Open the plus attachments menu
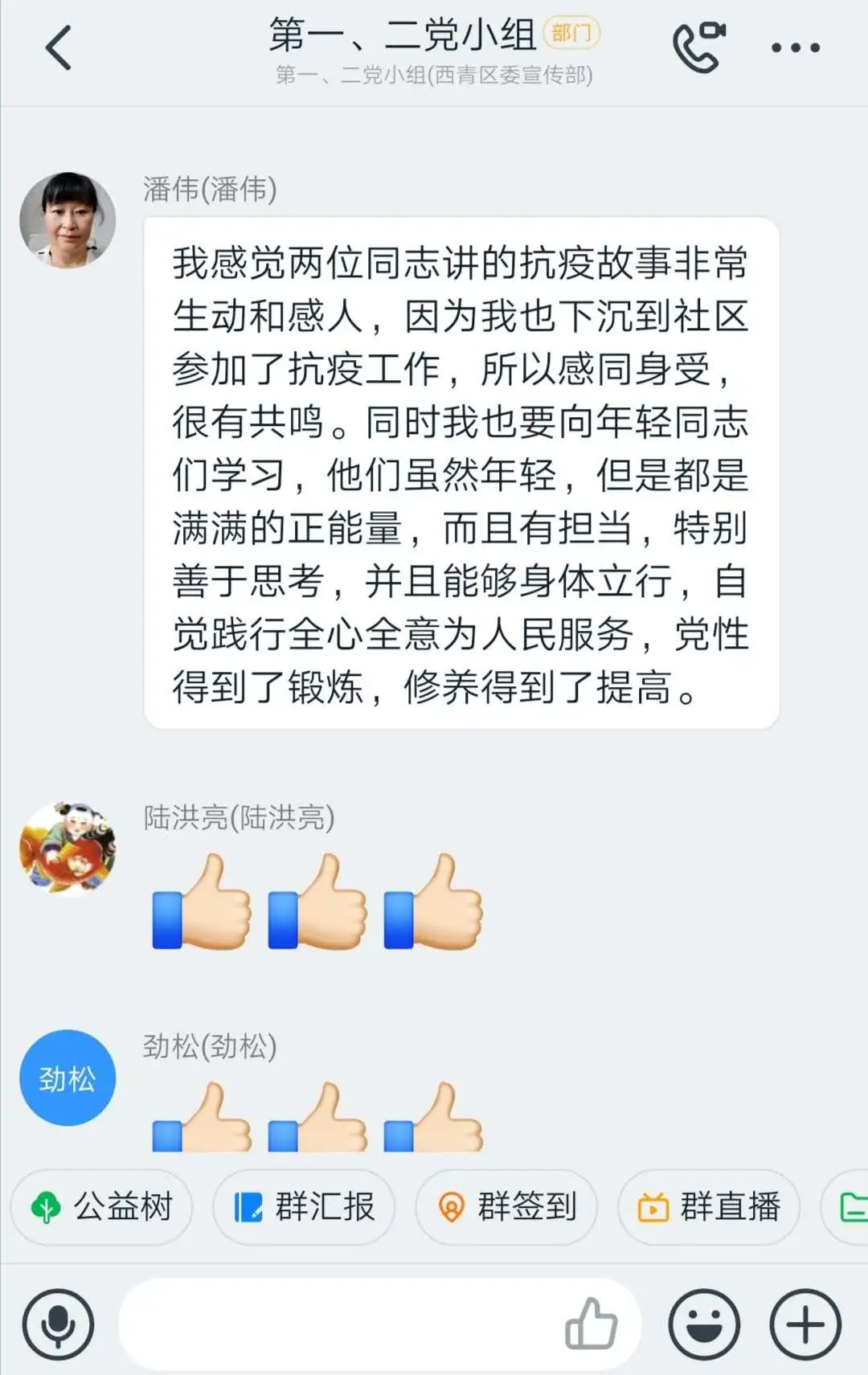The image size is (868, 1375). [x=805, y=1324]
